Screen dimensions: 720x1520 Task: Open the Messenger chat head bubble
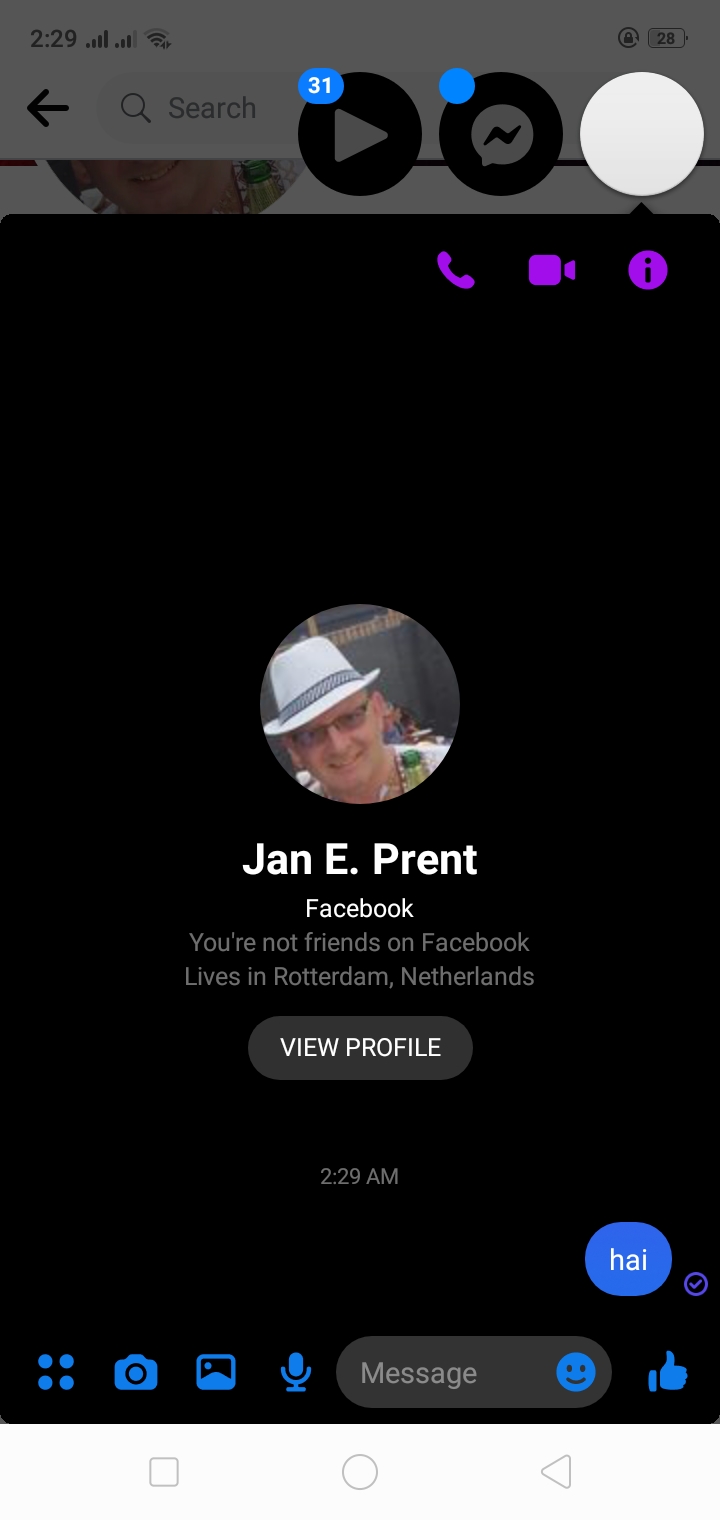tap(501, 134)
